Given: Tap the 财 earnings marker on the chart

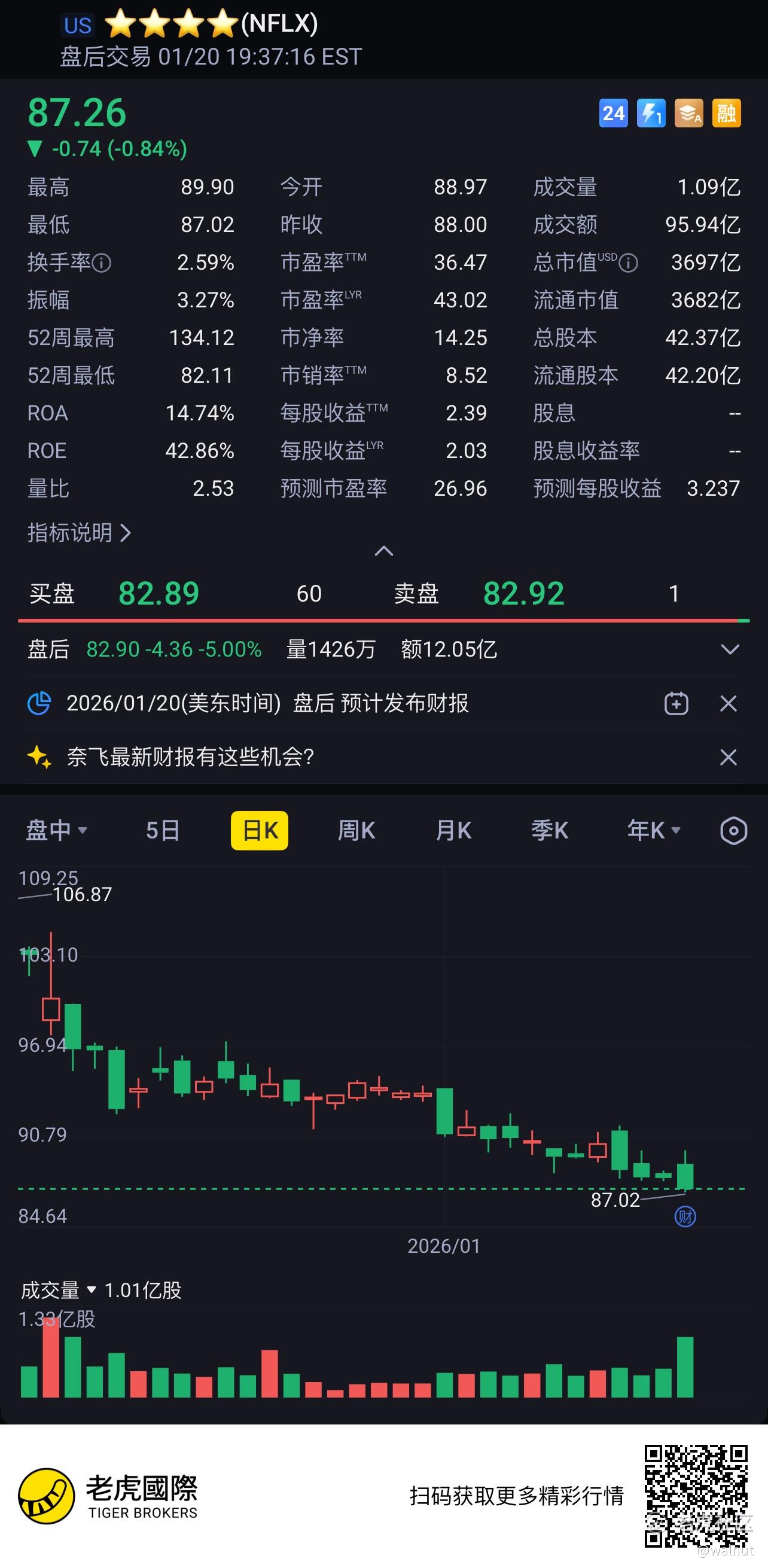Looking at the screenshot, I should pos(685,1217).
